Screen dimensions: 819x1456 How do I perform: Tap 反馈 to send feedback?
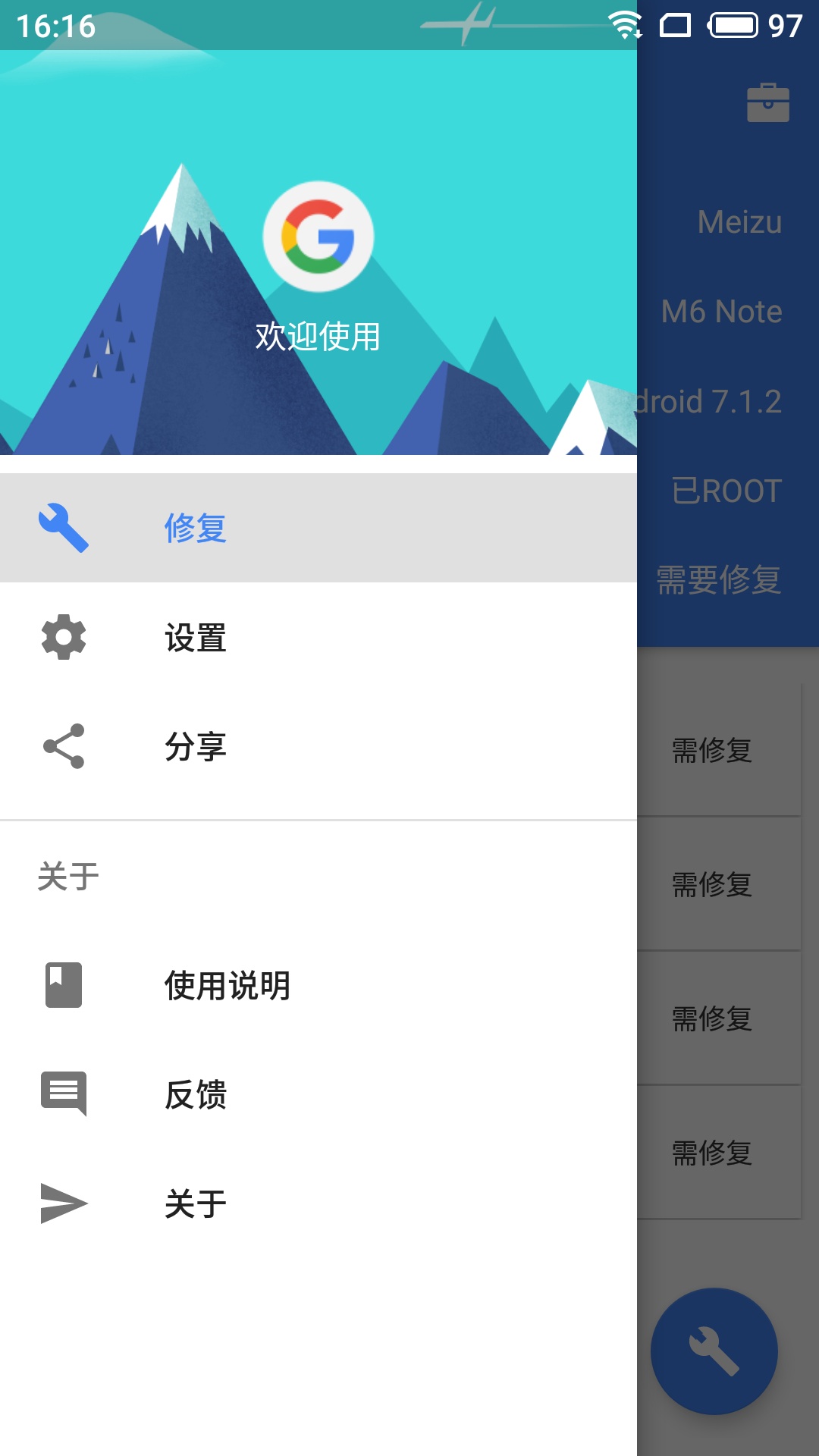[x=194, y=1094]
